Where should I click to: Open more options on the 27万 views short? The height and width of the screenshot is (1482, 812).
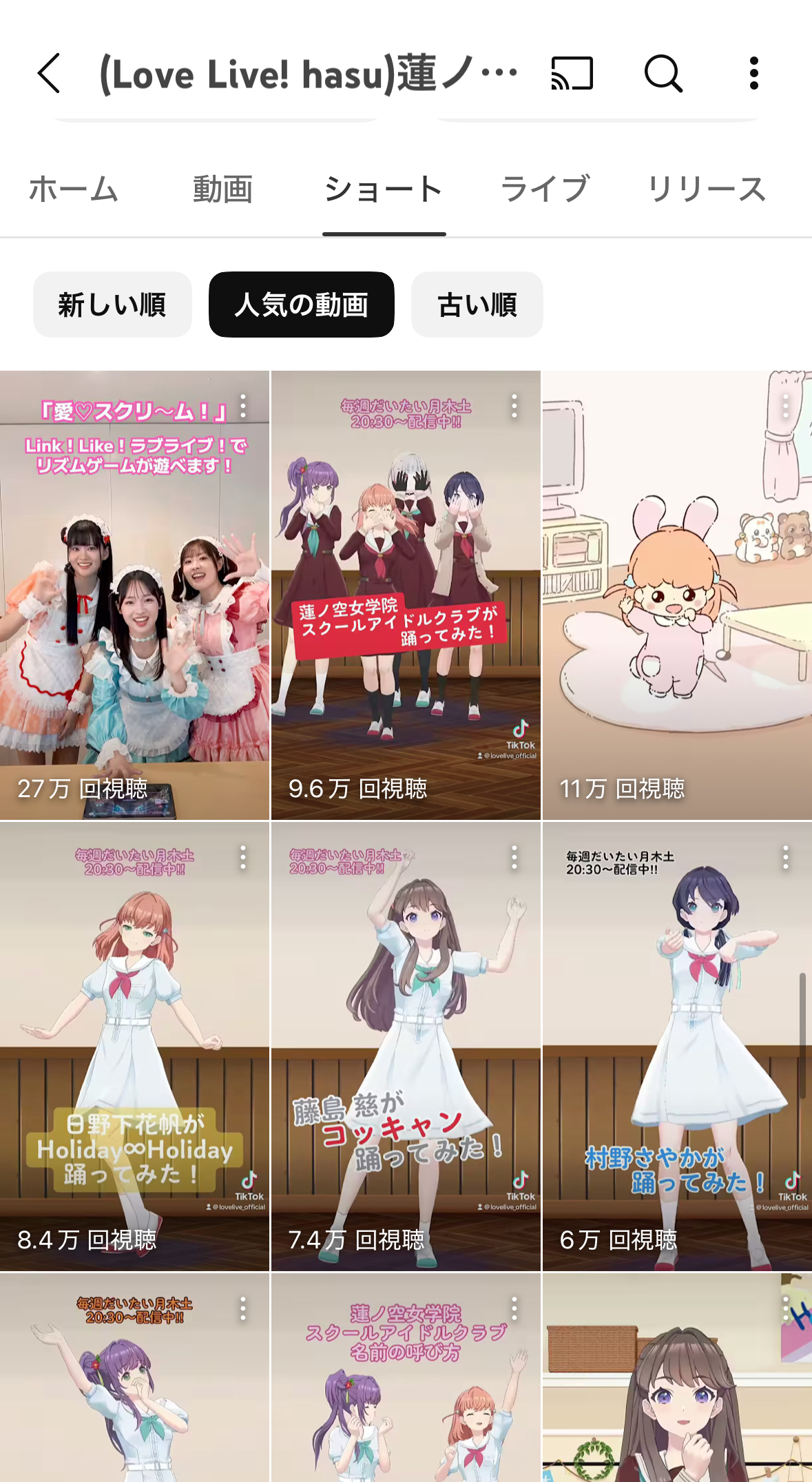click(x=243, y=406)
